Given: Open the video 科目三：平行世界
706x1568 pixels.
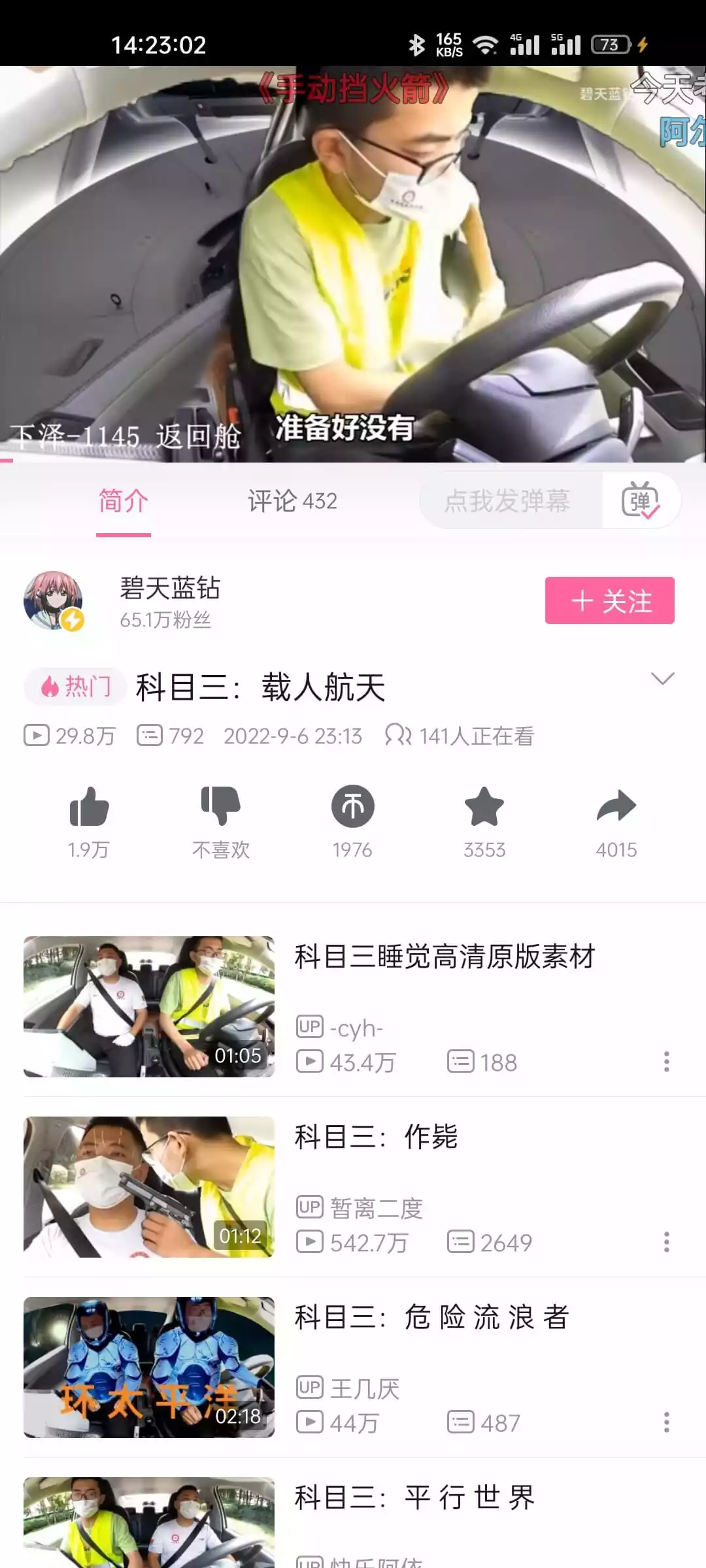Looking at the screenshot, I should tap(415, 1497).
